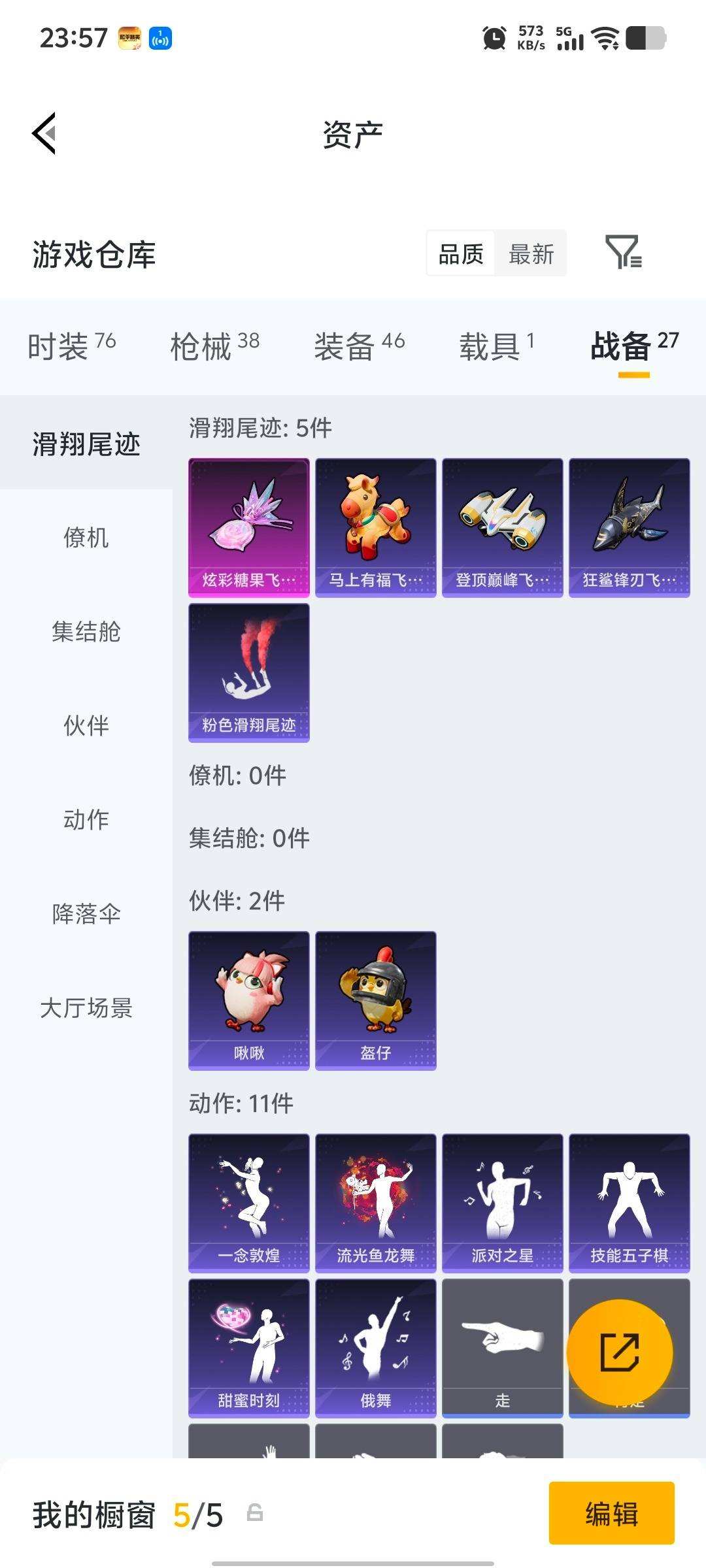Go back using the top-left arrow
Viewport: 706px width, 1568px height.
44,133
